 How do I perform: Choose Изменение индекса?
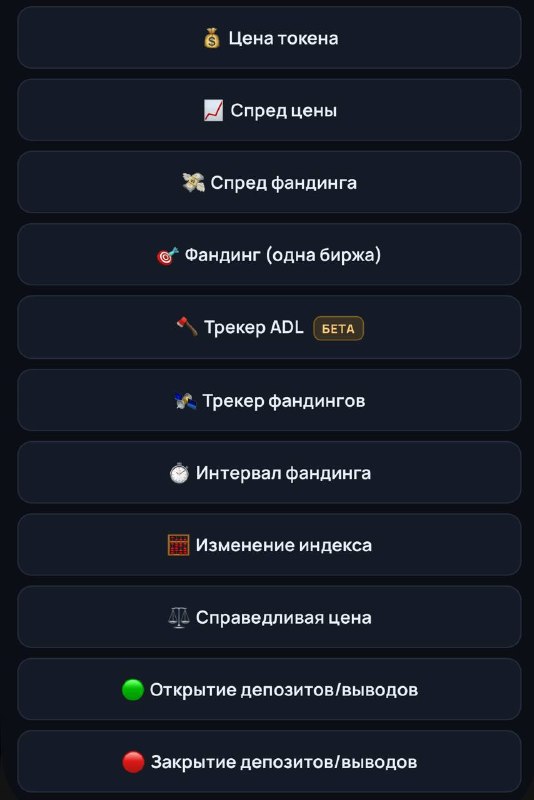tap(269, 545)
